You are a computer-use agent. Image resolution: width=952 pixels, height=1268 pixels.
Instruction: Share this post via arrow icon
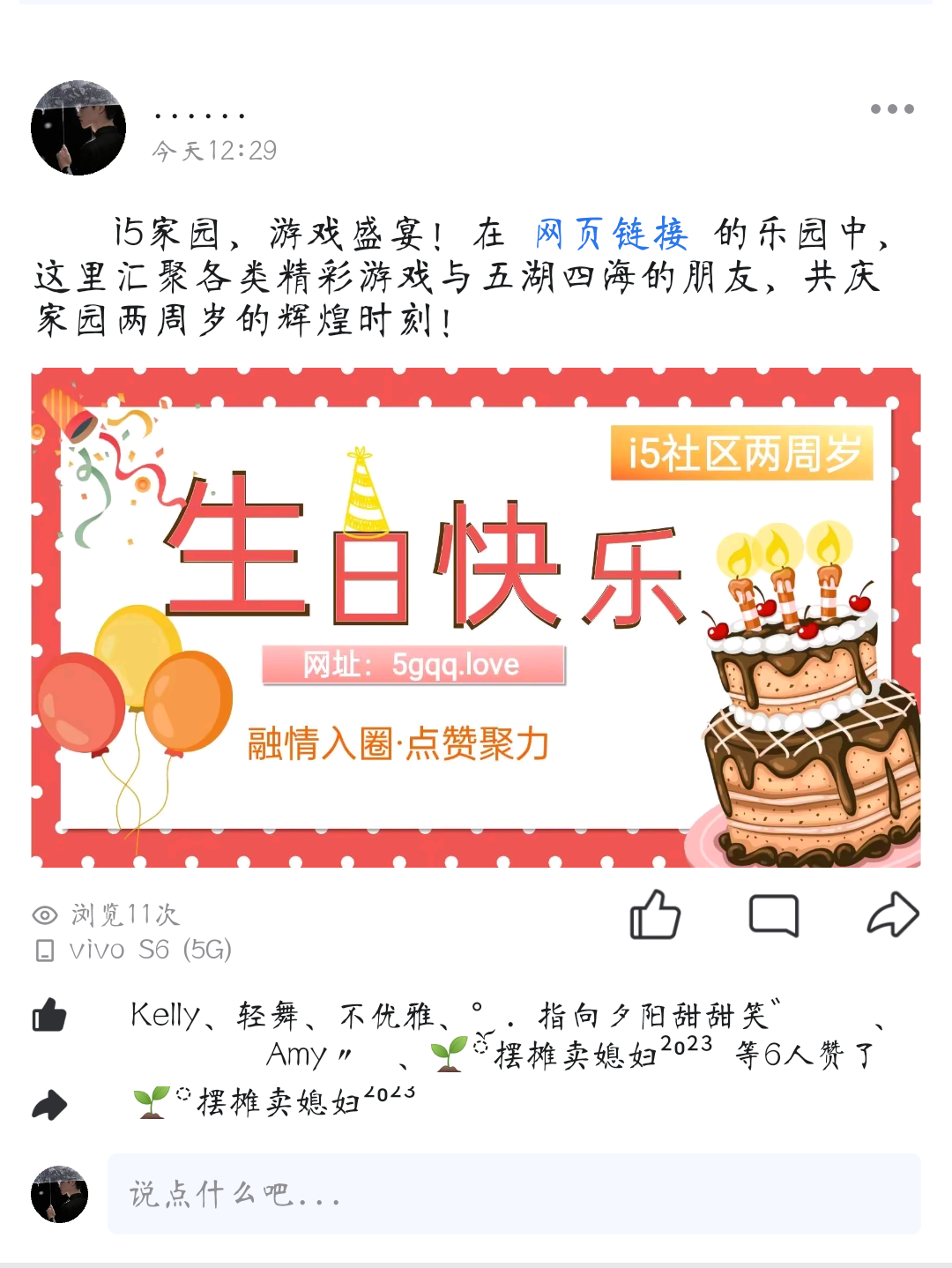coord(892,914)
